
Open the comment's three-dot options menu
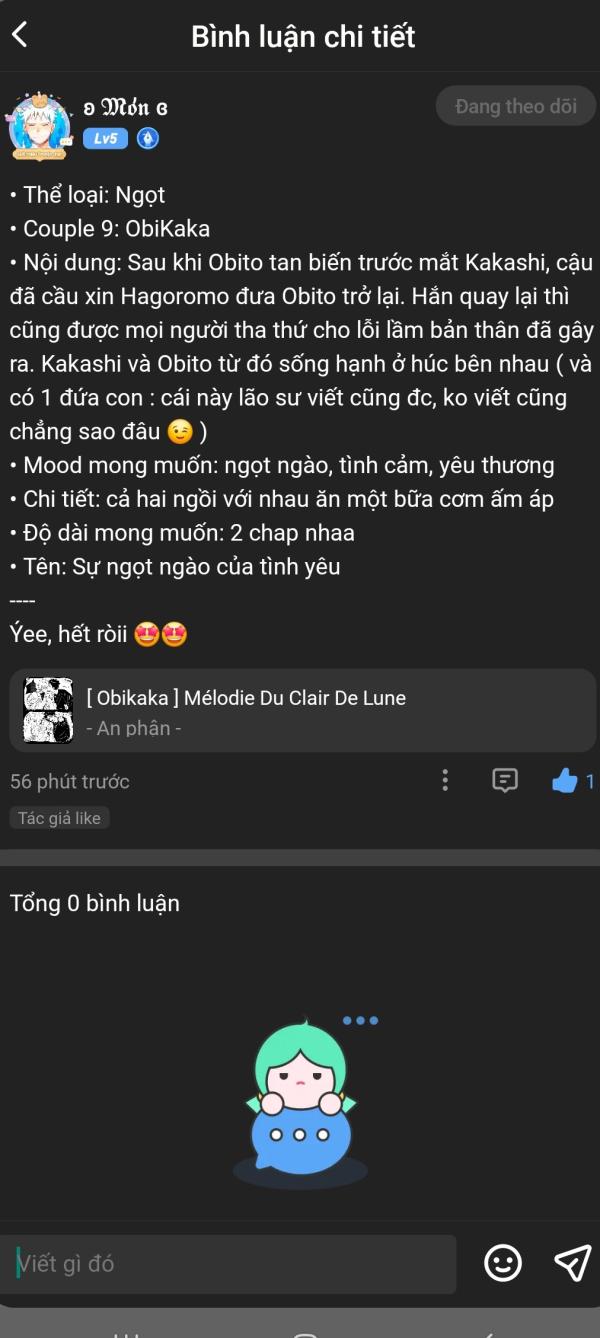pyautogui.click(x=445, y=781)
